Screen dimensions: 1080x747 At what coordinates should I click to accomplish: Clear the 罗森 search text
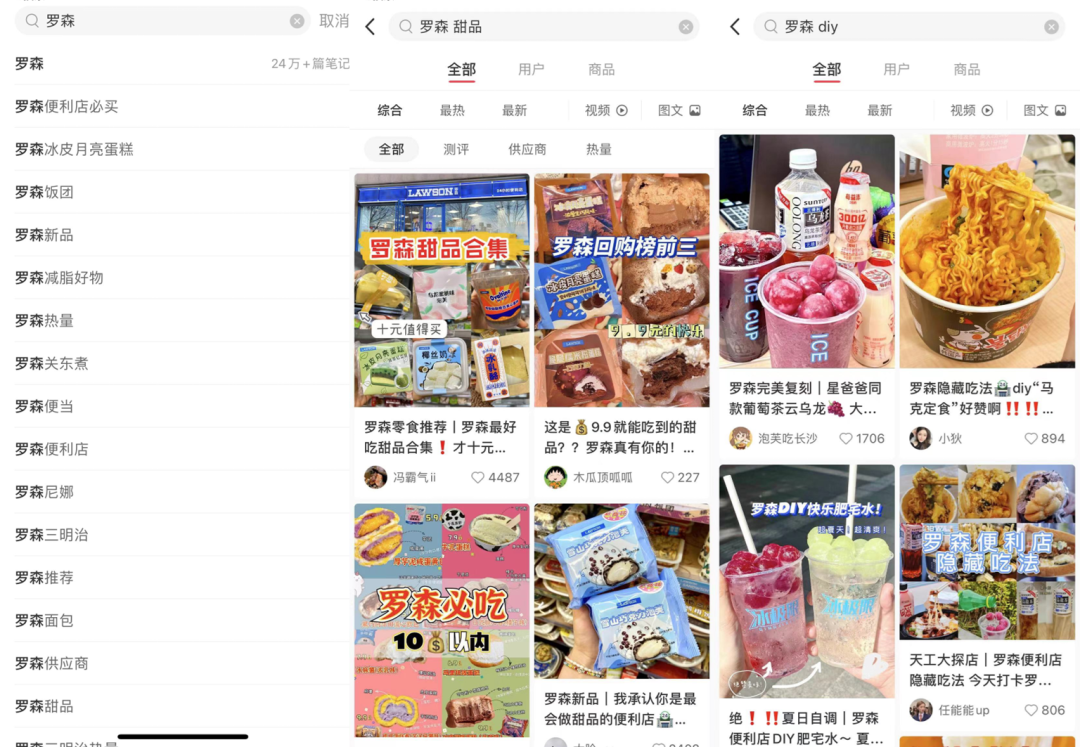297,21
